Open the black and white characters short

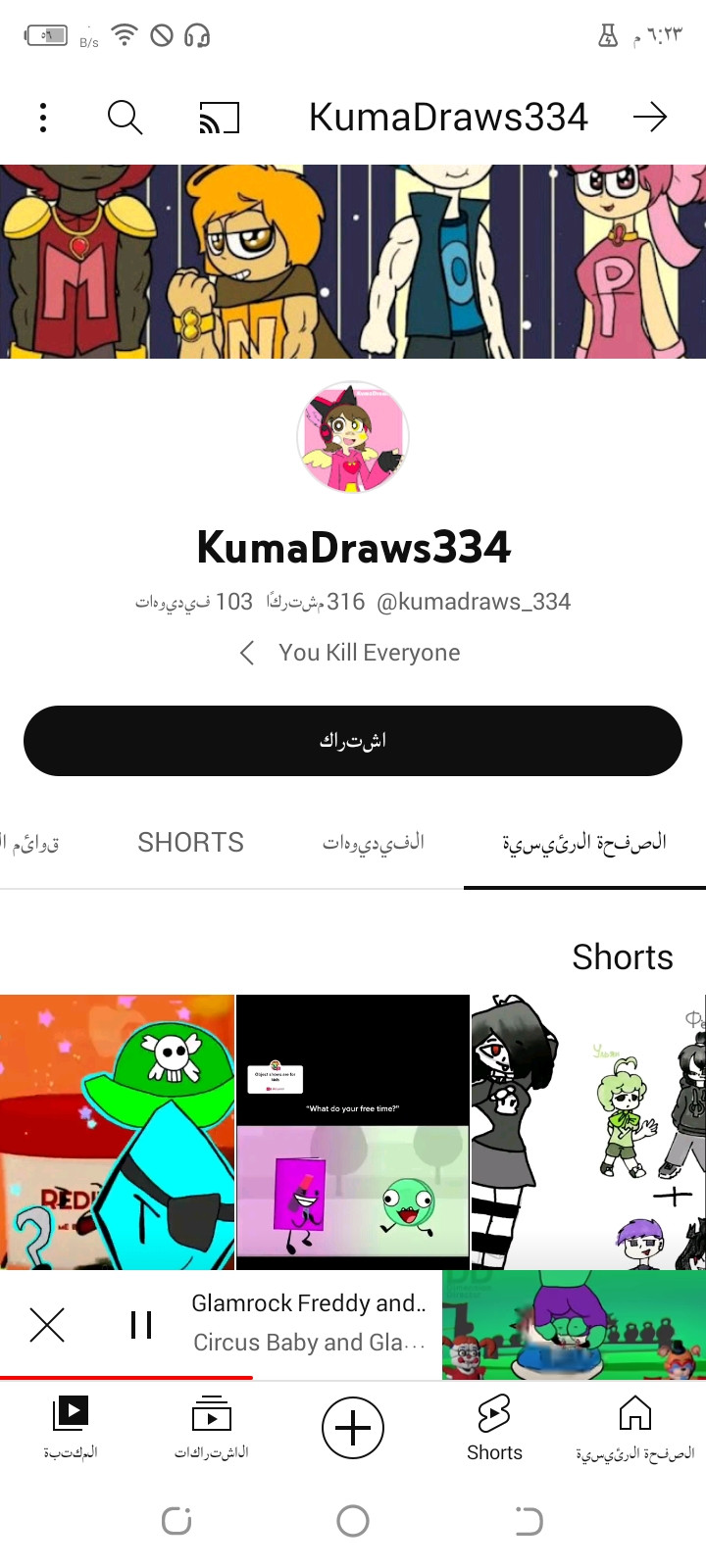coord(588,1132)
